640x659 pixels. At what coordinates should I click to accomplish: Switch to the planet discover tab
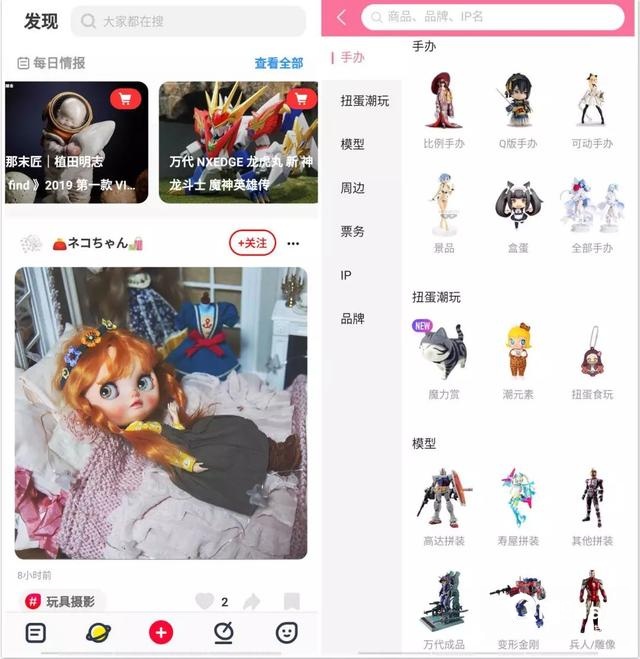pyautogui.click(x=98, y=632)
